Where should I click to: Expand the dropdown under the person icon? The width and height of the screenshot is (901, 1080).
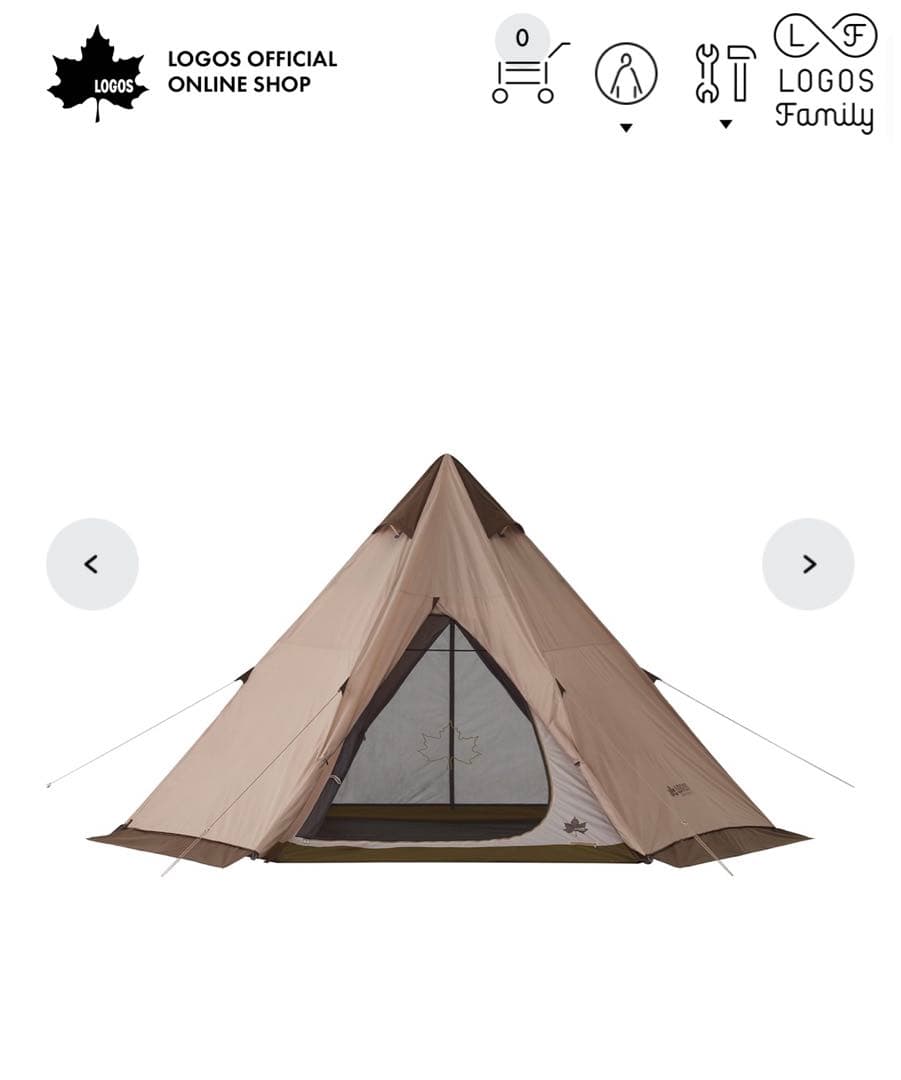[627, 127]
